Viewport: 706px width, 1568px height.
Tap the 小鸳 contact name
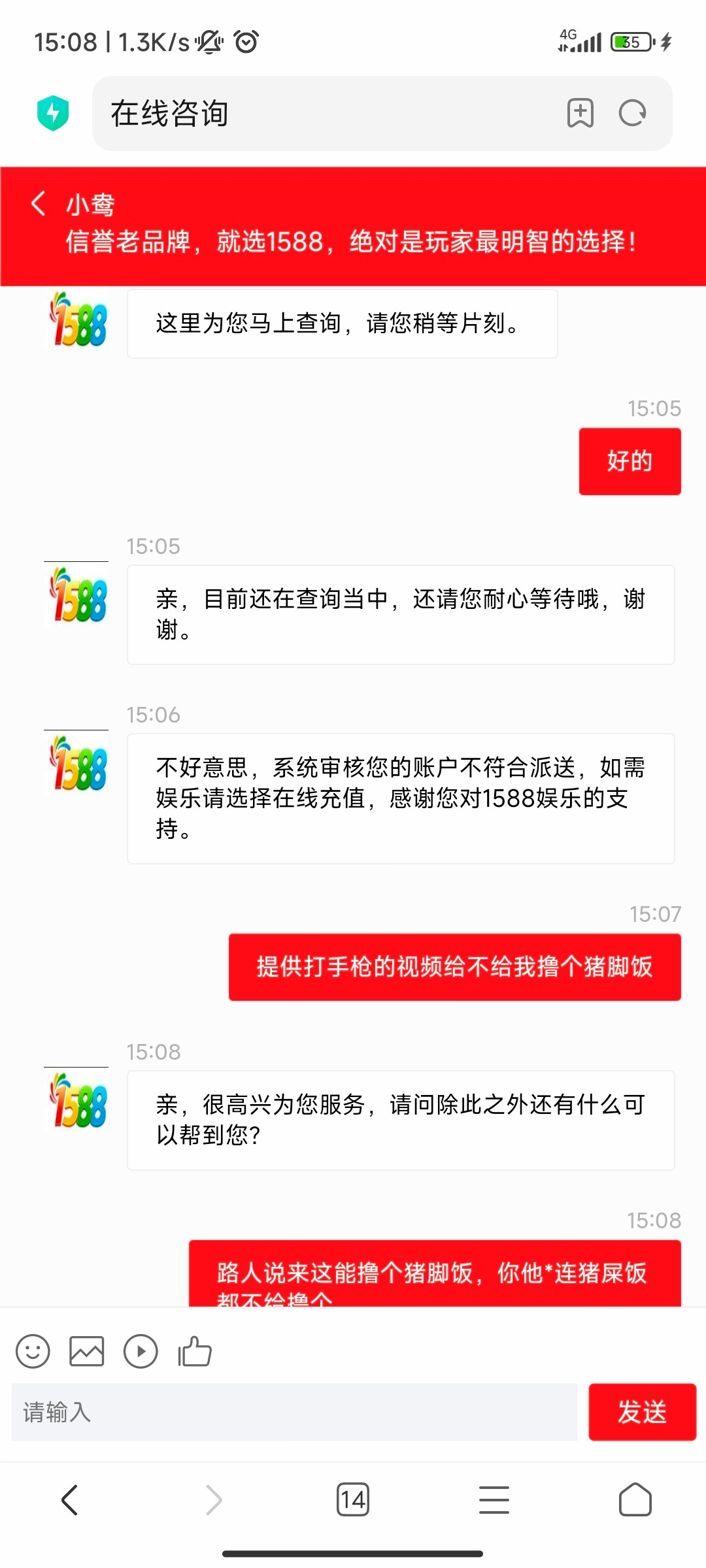pos(90,204)
